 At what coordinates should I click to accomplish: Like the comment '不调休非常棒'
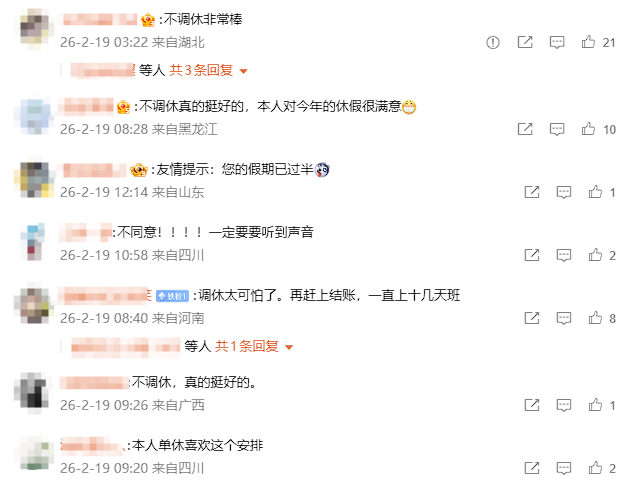coord(590,42)
